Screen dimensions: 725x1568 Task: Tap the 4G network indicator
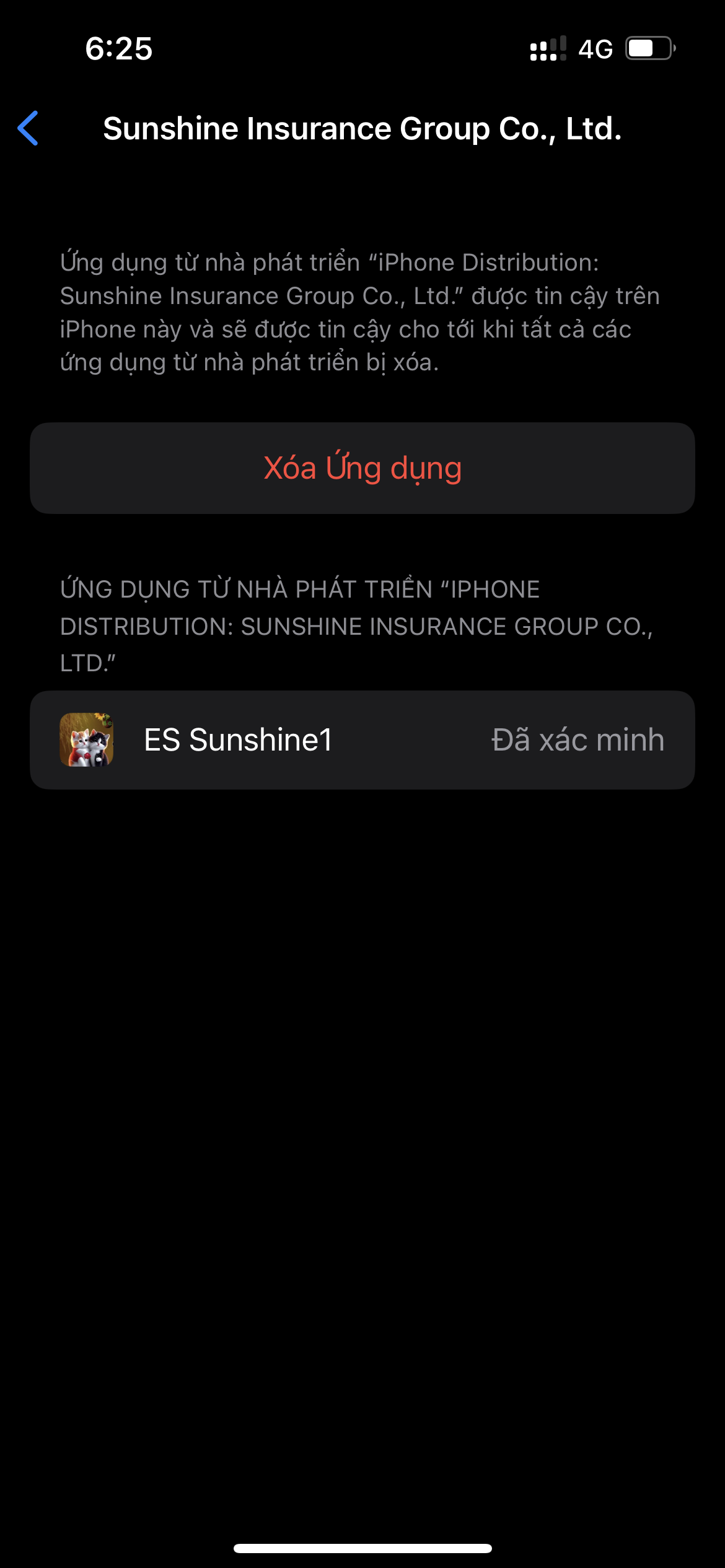pyautogui.click(x=594, y=48)
